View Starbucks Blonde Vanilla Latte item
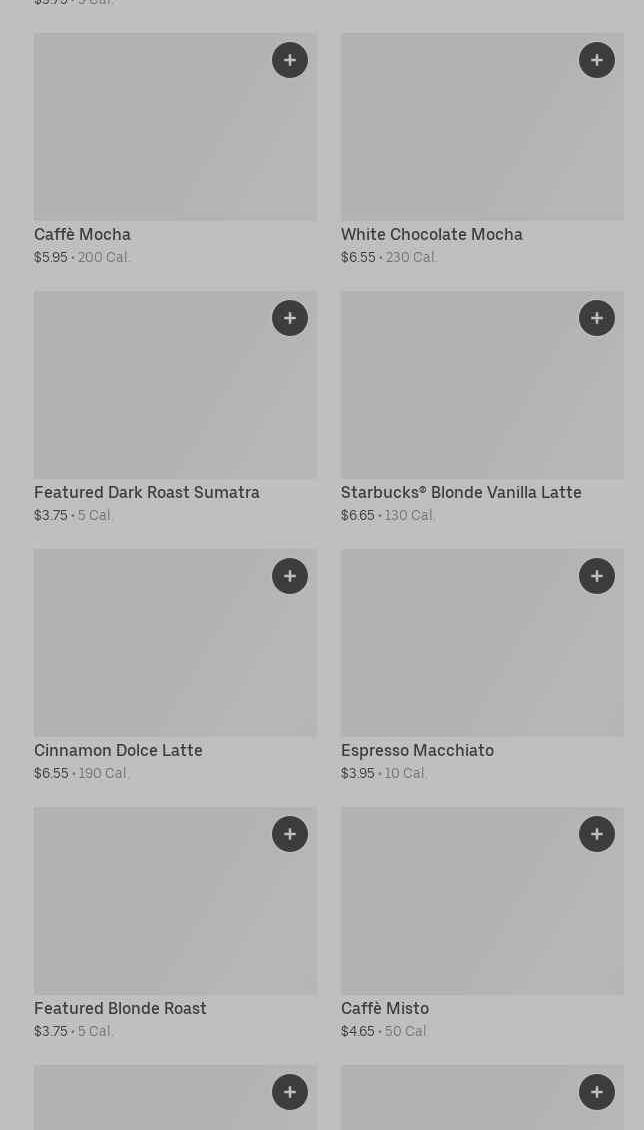Image resolution: width=644 pixels, height=1130 pixels. point(460,398)
